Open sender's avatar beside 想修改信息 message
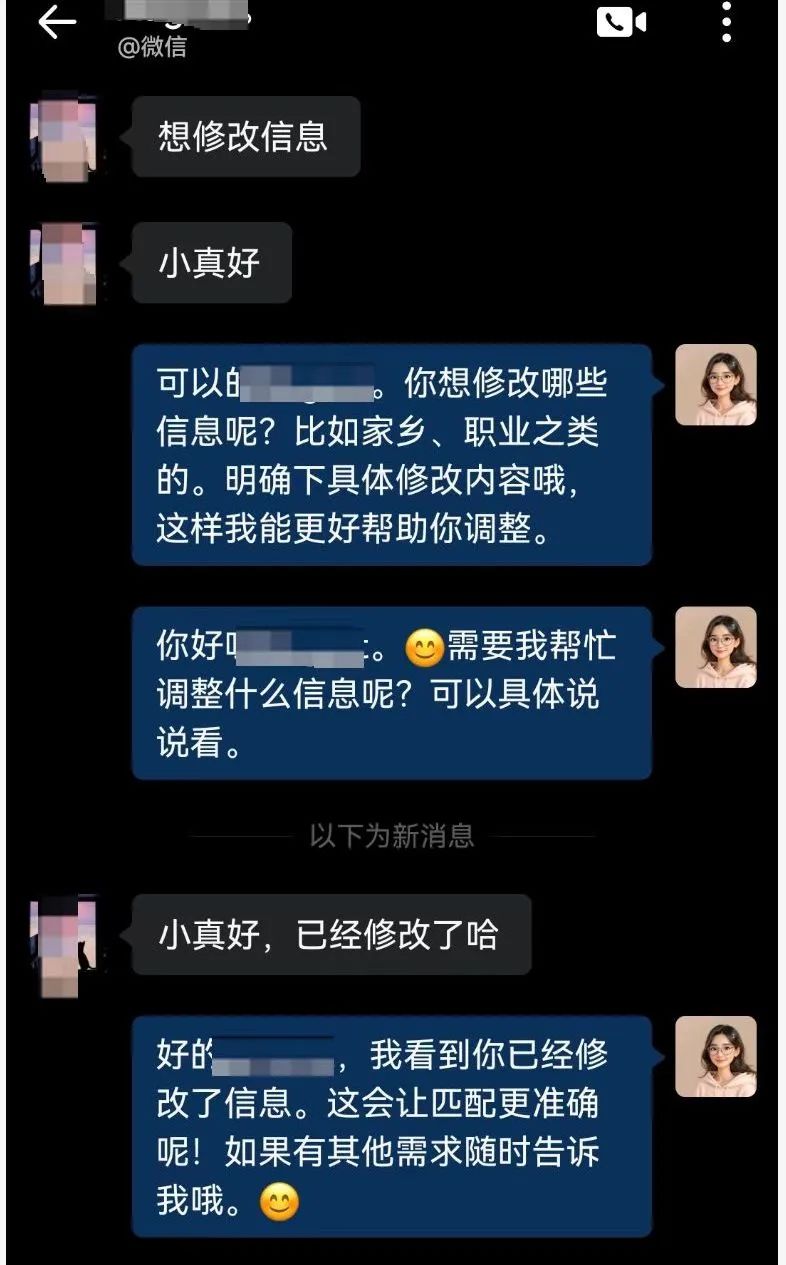Screen dimensions: 786x1265 pos(64,137)
